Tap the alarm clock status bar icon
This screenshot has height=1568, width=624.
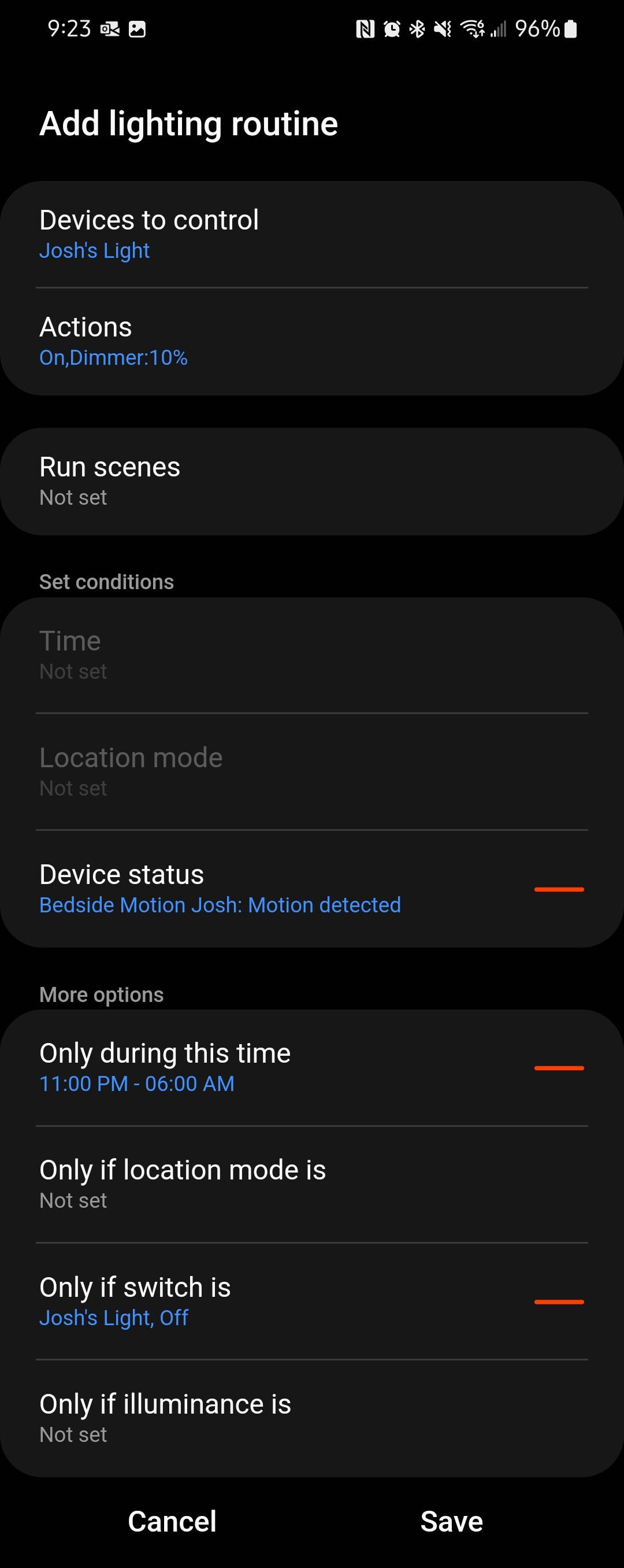point(392,28)
